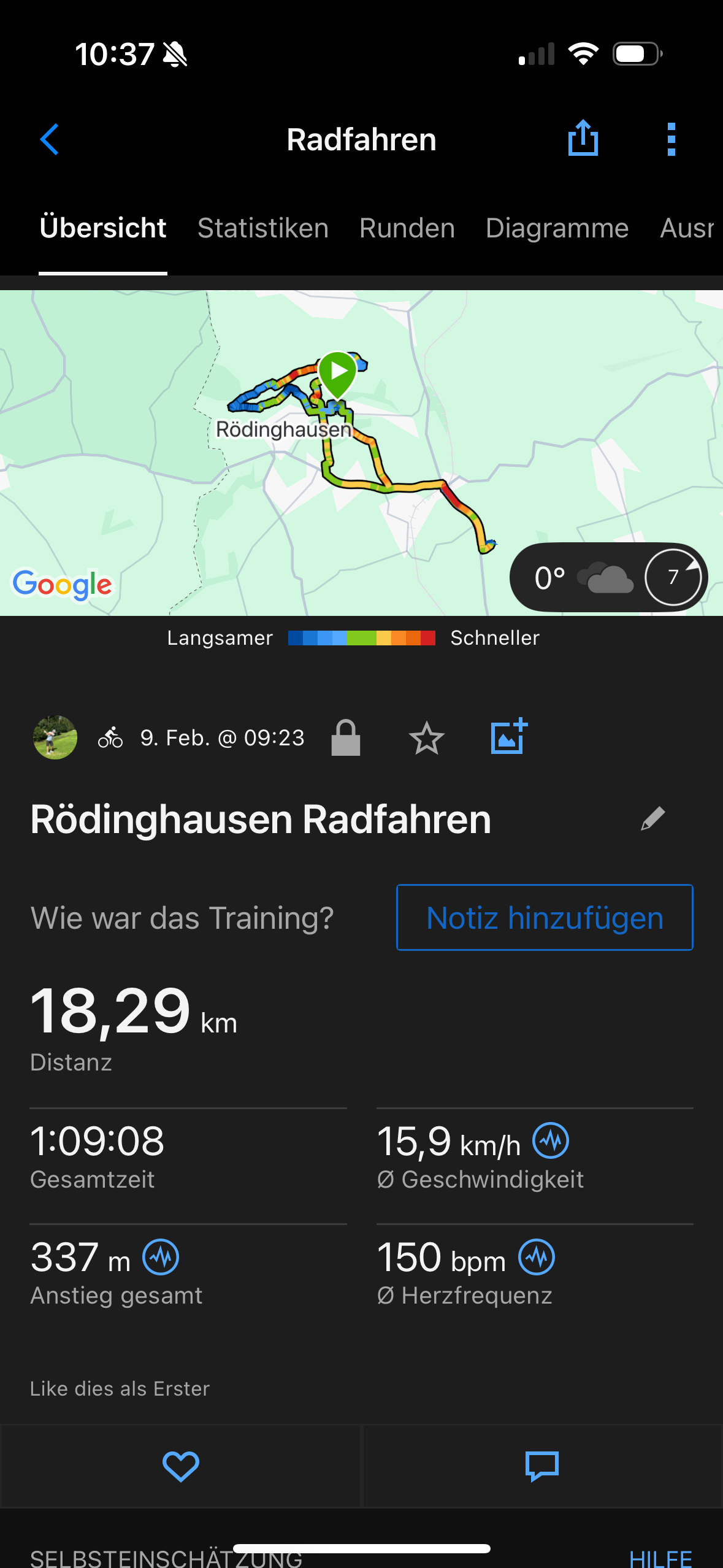This screenshot has height=1568, width=723.
Task: Switch to the Statistiken tab
Action: (x=262, y=228)
